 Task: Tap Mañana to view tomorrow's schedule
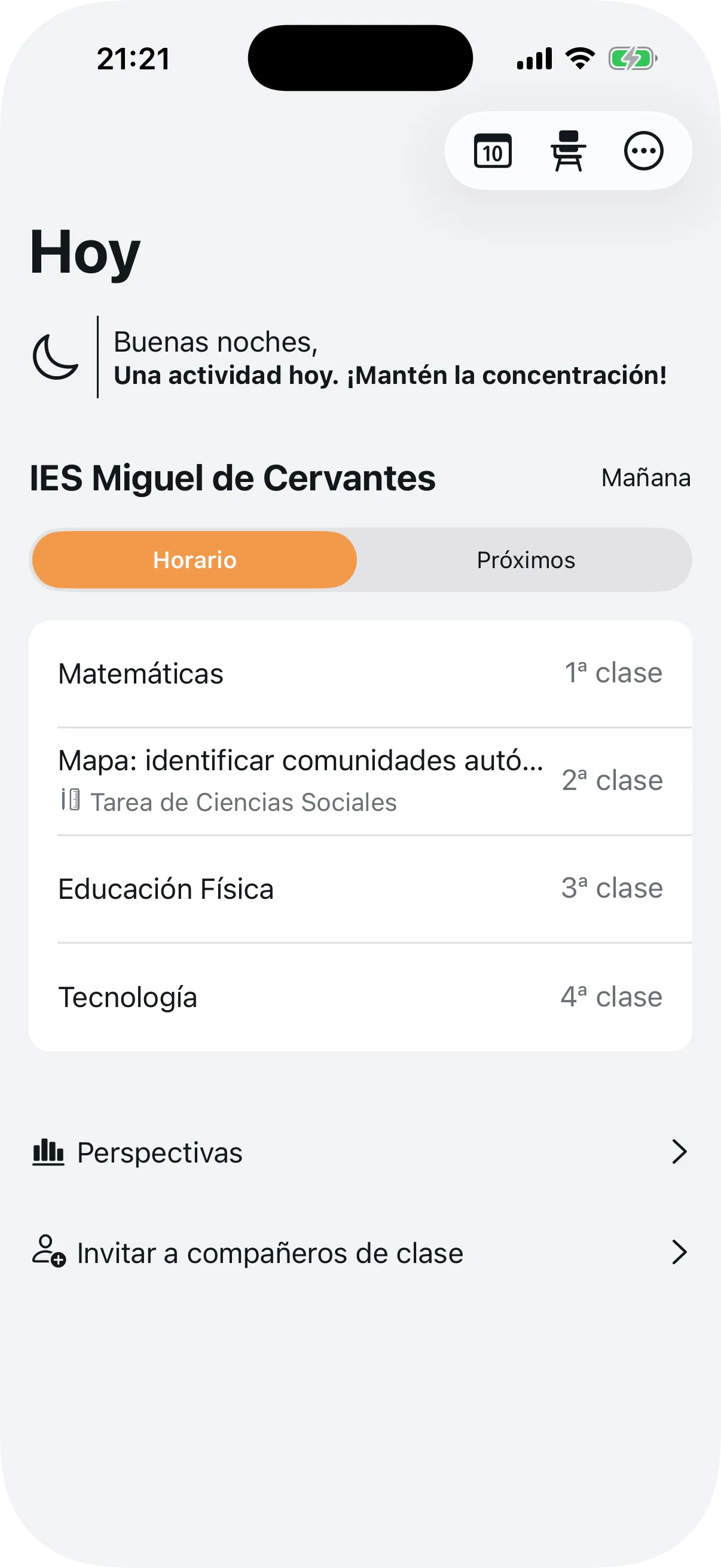pos(646,478)
